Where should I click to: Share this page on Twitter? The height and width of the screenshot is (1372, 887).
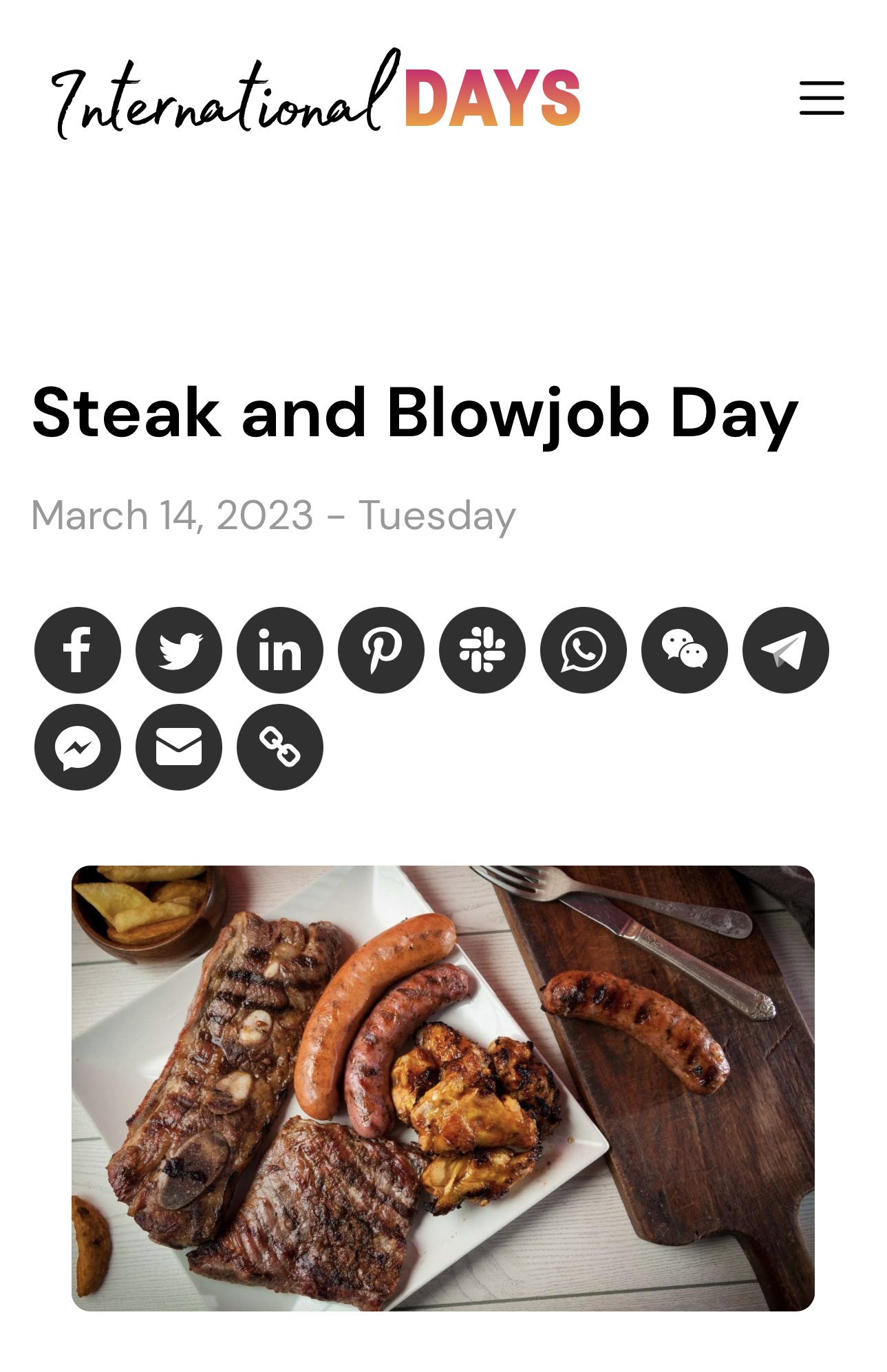179,650
